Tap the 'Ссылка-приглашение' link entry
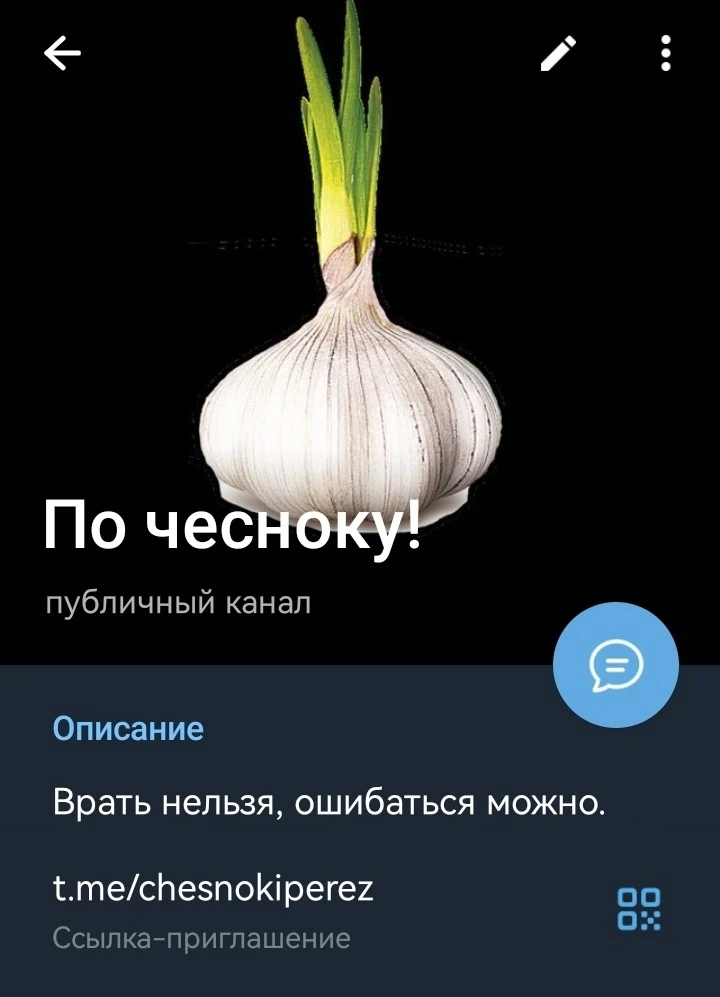This screenshot has width=720, height=997. 198,936
